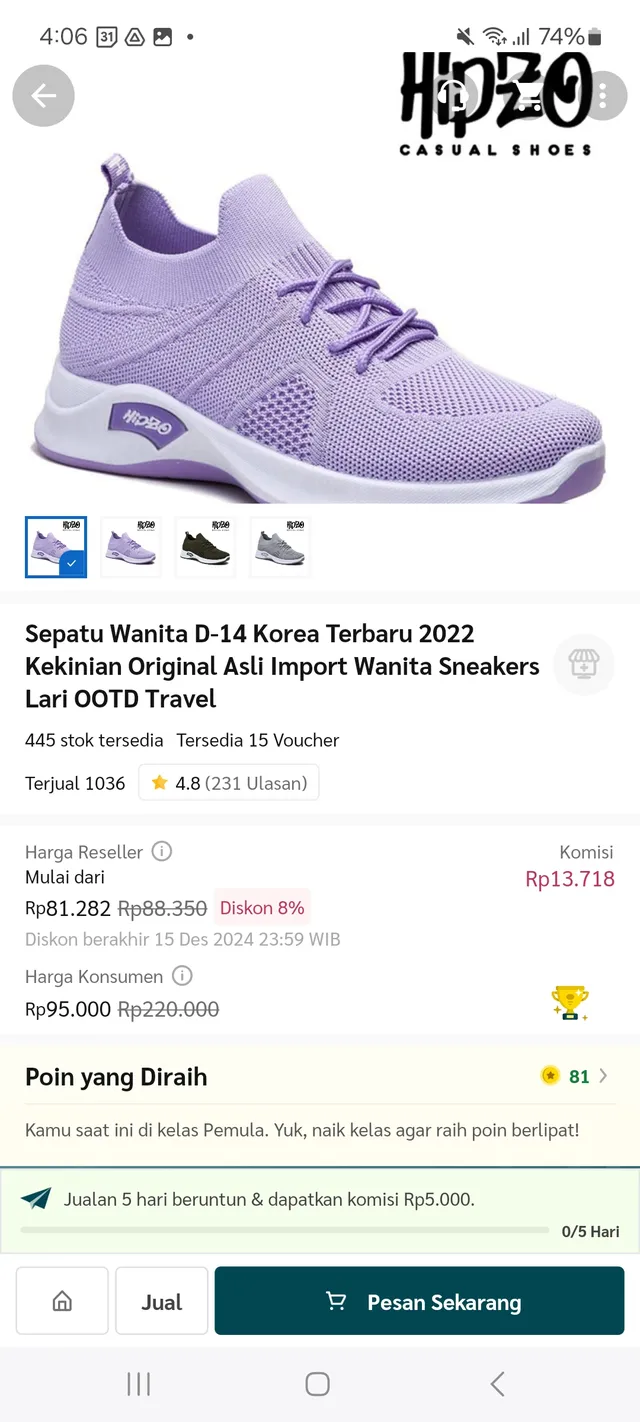Select the gray shoe thumbnail
The width and height of the screenshot is (640, 1422).
(x=280, y=547)
